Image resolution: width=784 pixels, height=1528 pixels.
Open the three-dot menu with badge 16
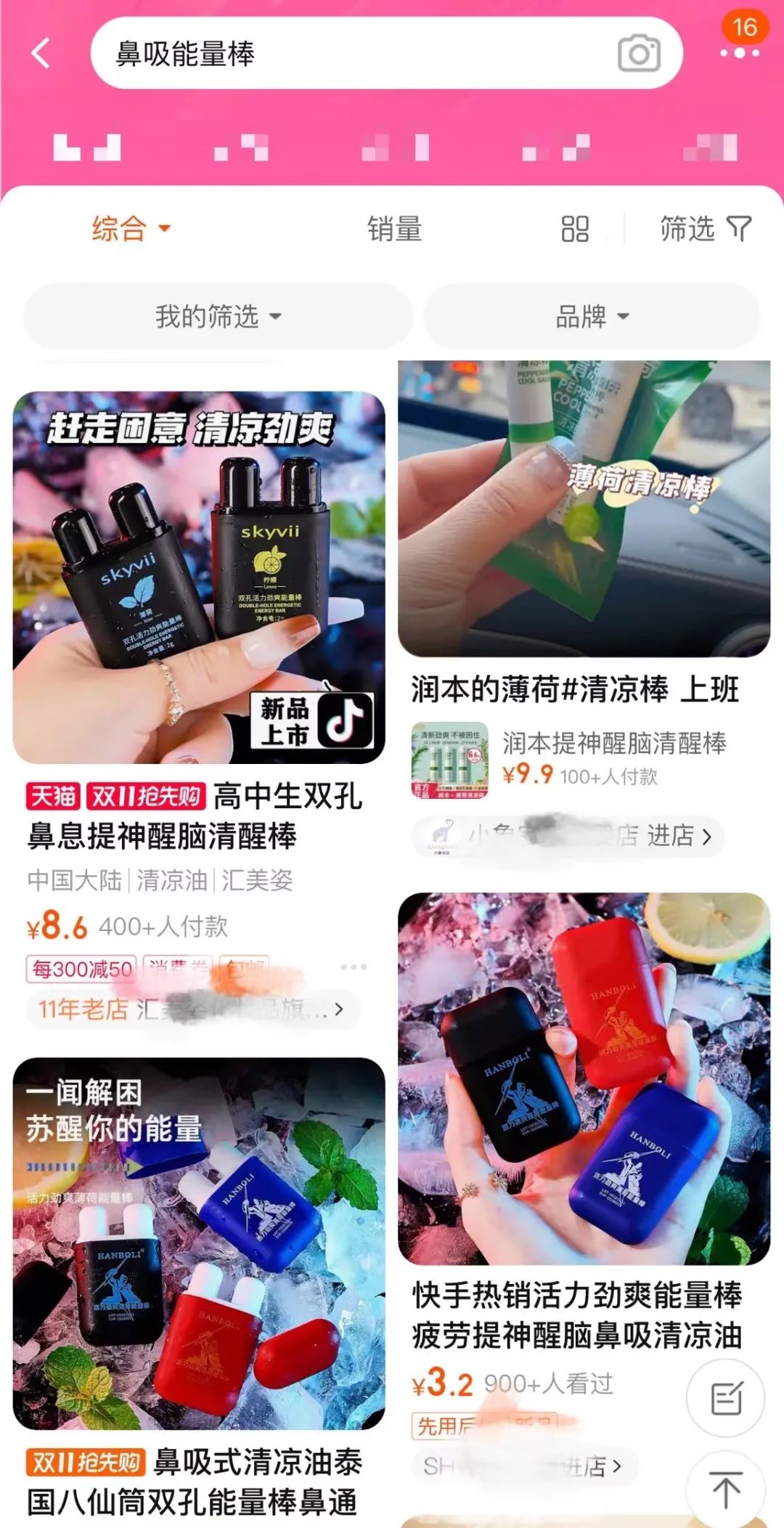[x=739, y=52]
